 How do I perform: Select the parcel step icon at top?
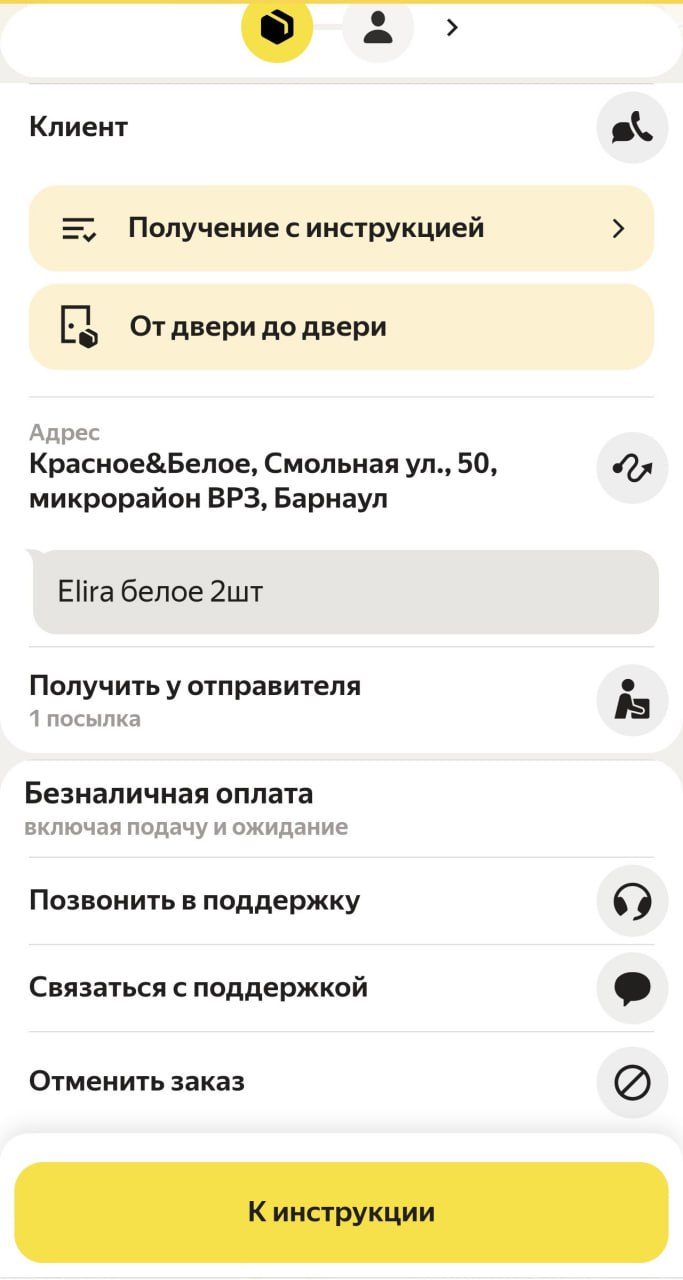[x=277, y=28]
